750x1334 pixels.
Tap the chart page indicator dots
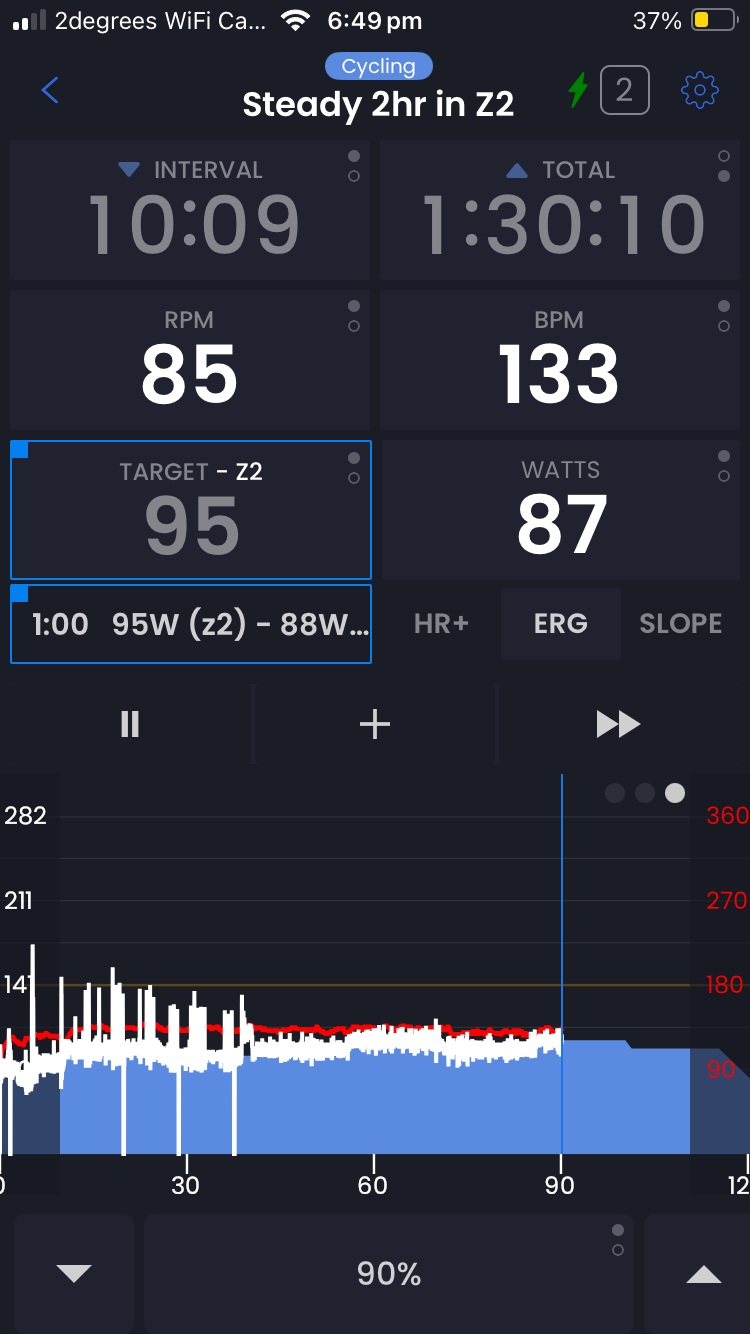[x=645, y=793]
